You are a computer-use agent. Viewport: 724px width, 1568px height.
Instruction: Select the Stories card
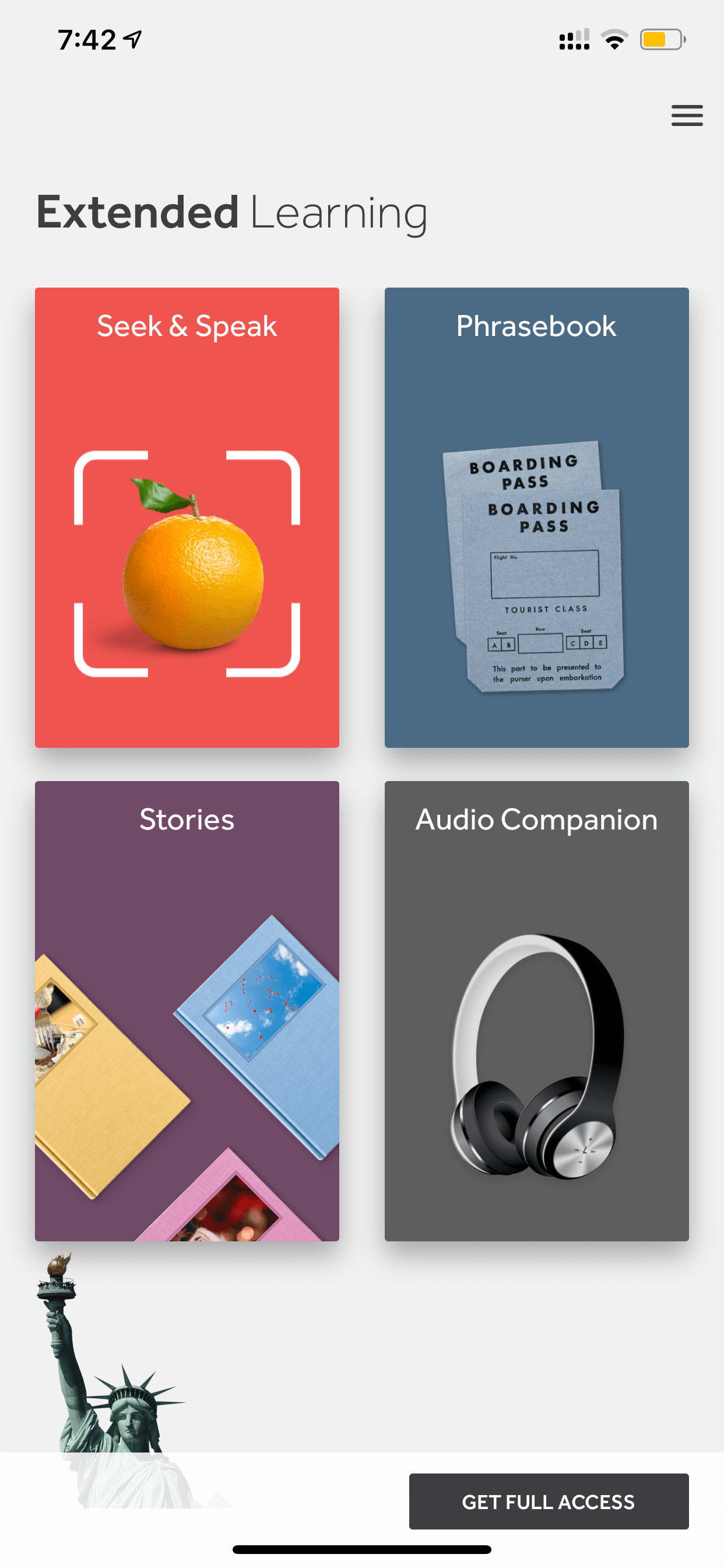187,1011
